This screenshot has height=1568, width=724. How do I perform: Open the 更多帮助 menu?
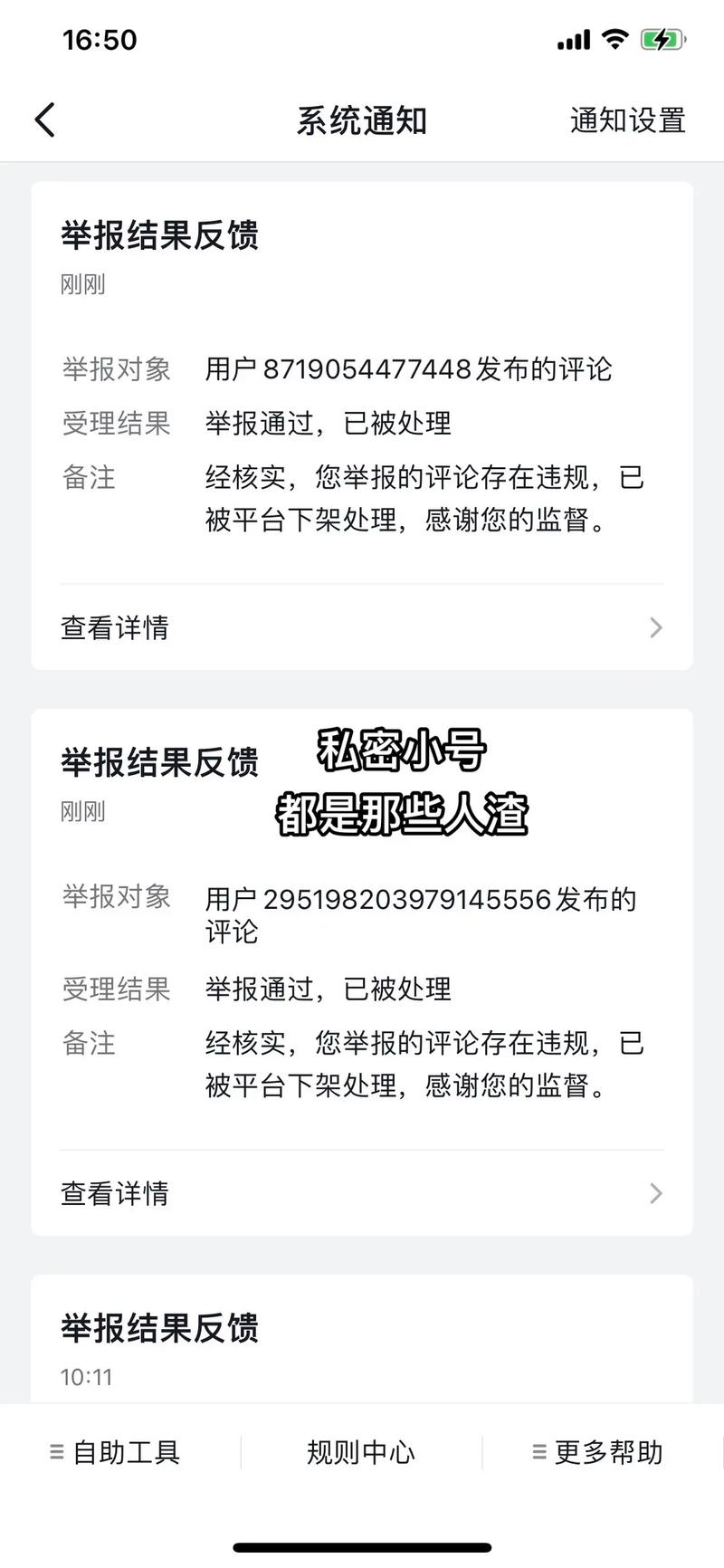pos(598,1452)
